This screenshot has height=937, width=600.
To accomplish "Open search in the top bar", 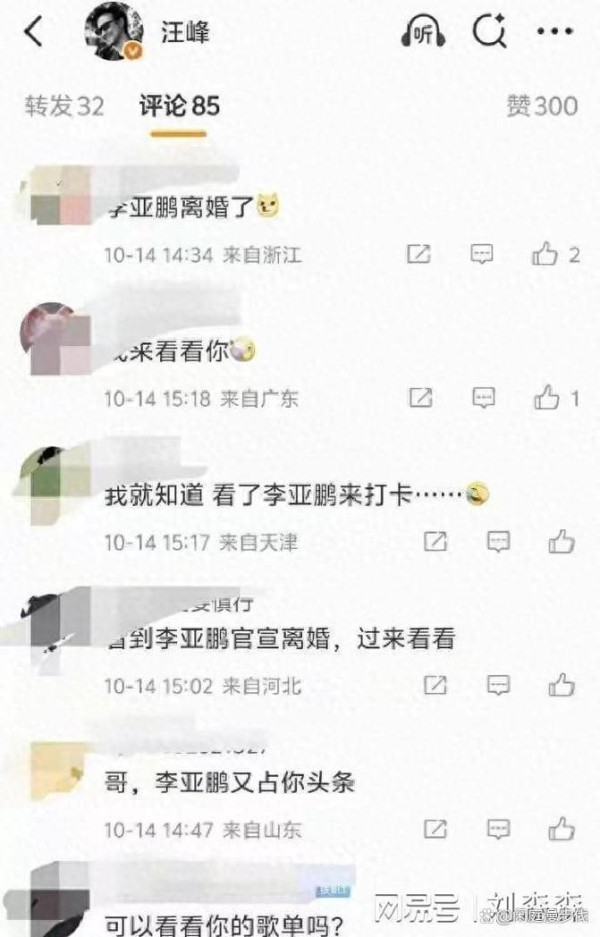I will pyautogui.click(x=489, y=32).
